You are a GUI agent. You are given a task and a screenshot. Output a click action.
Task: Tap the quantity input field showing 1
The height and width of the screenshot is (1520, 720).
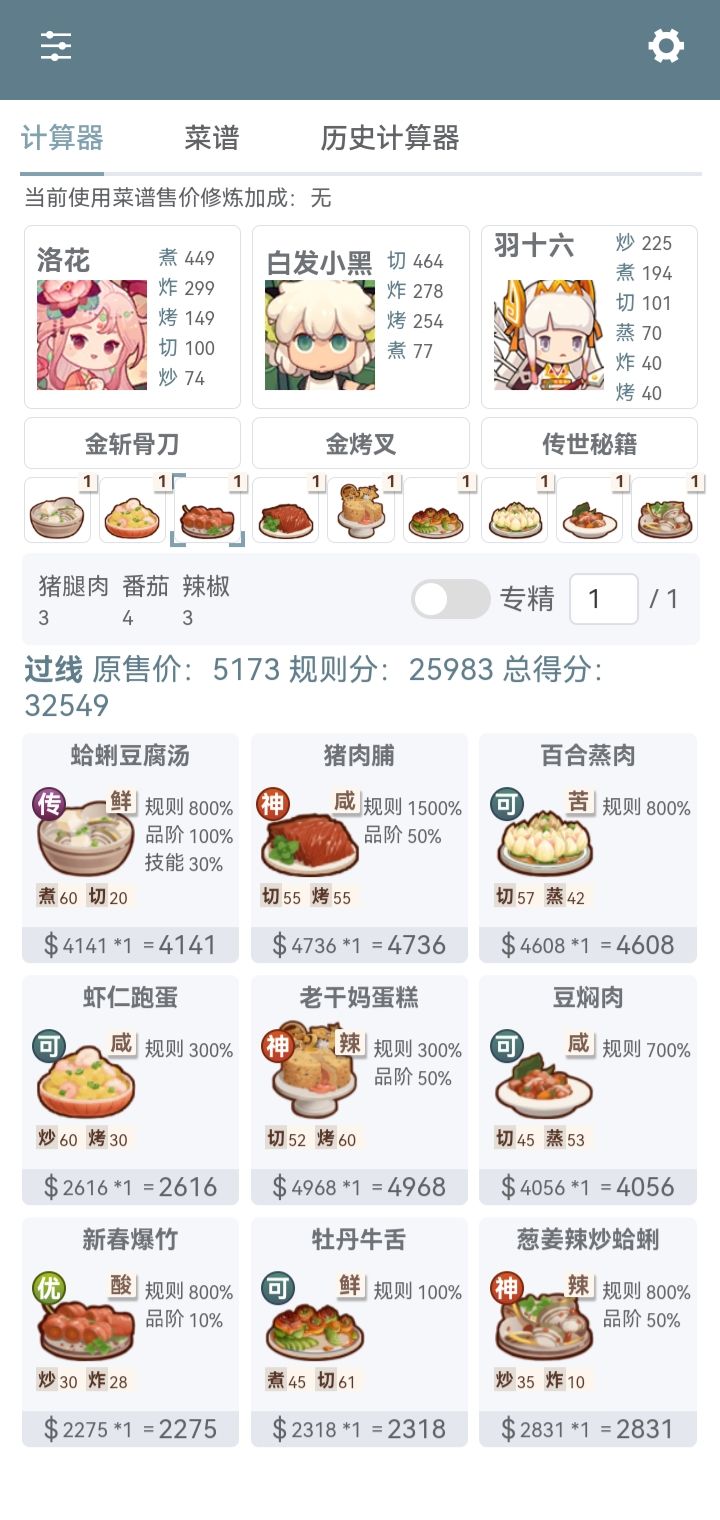click(x=604, y=599)
